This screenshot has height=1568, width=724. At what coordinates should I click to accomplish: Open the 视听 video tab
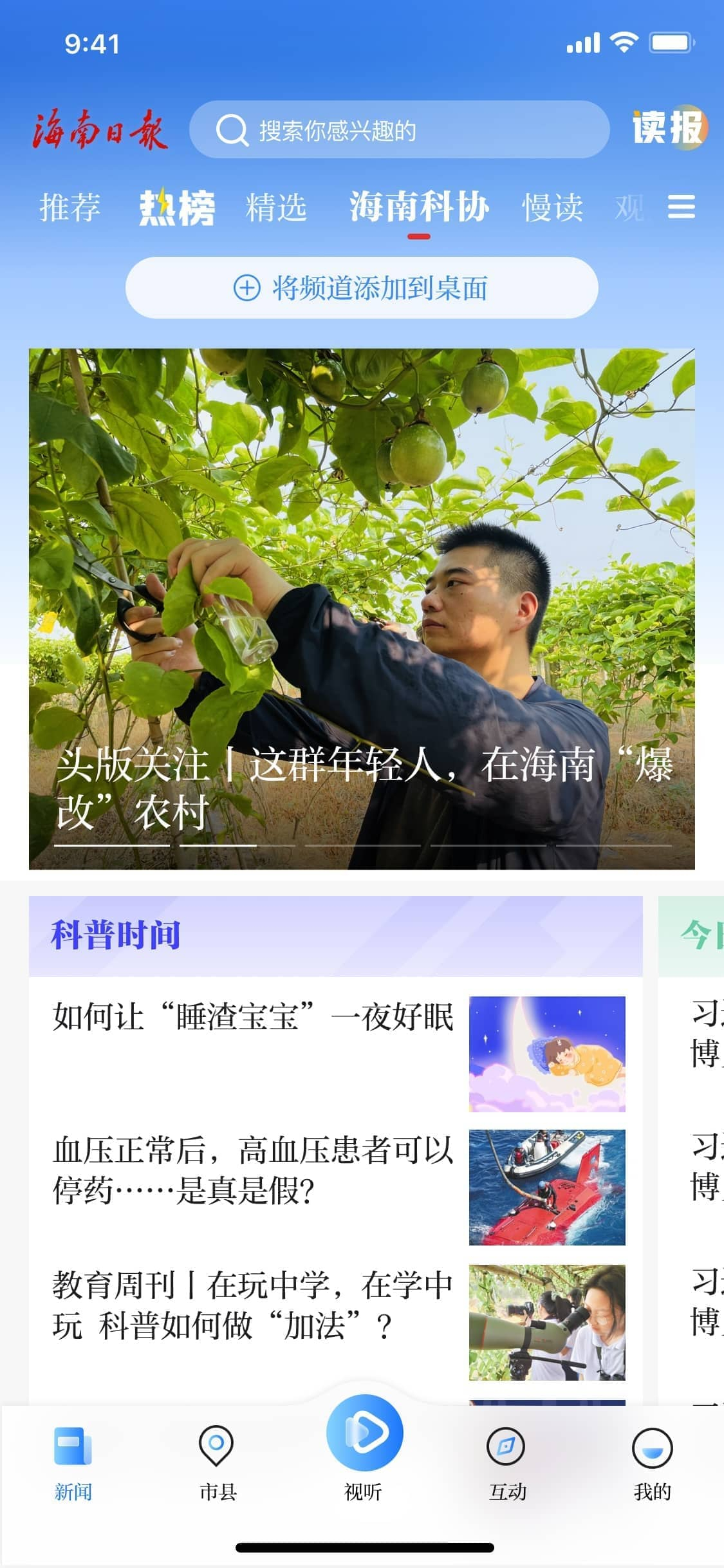[364, 1448]
